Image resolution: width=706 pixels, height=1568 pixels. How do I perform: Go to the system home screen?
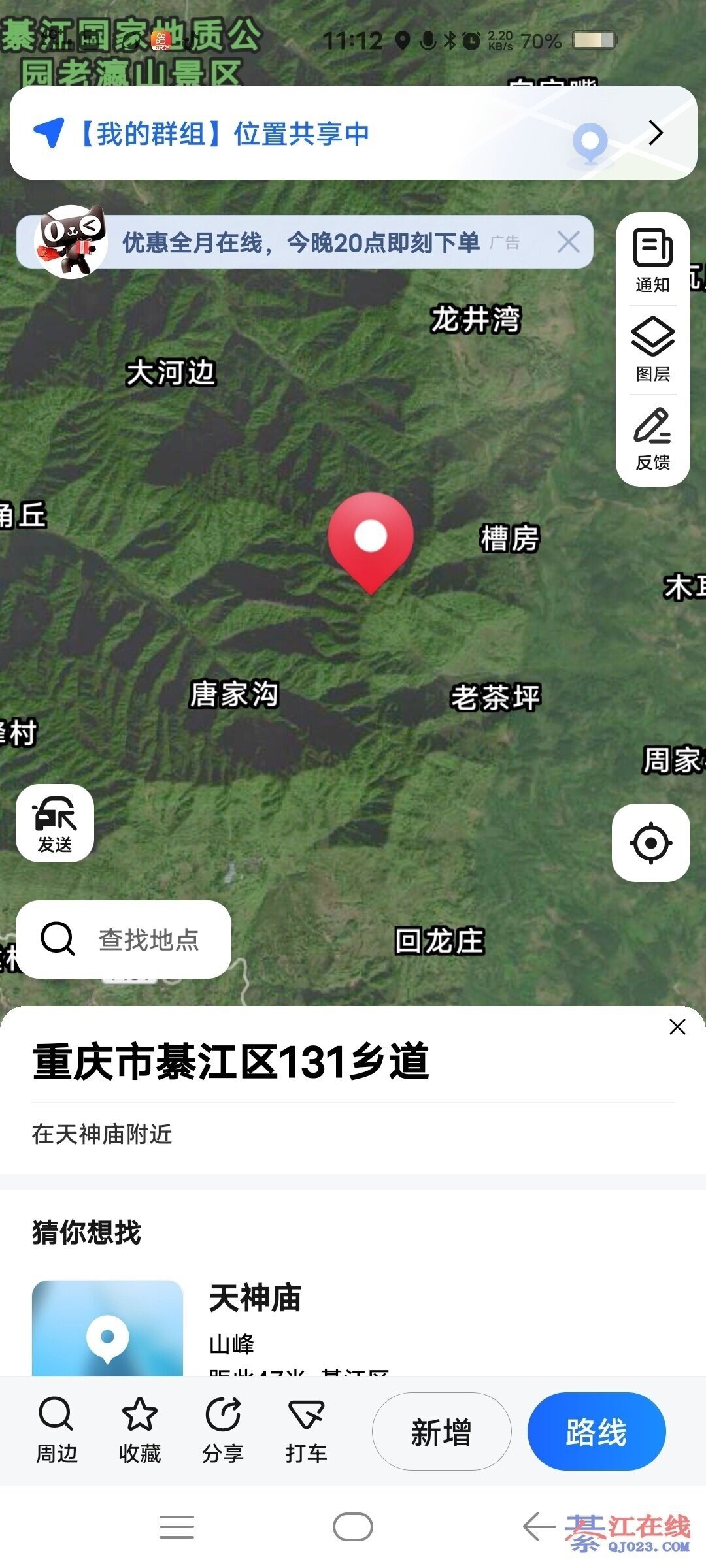[x=353, y=1527]
